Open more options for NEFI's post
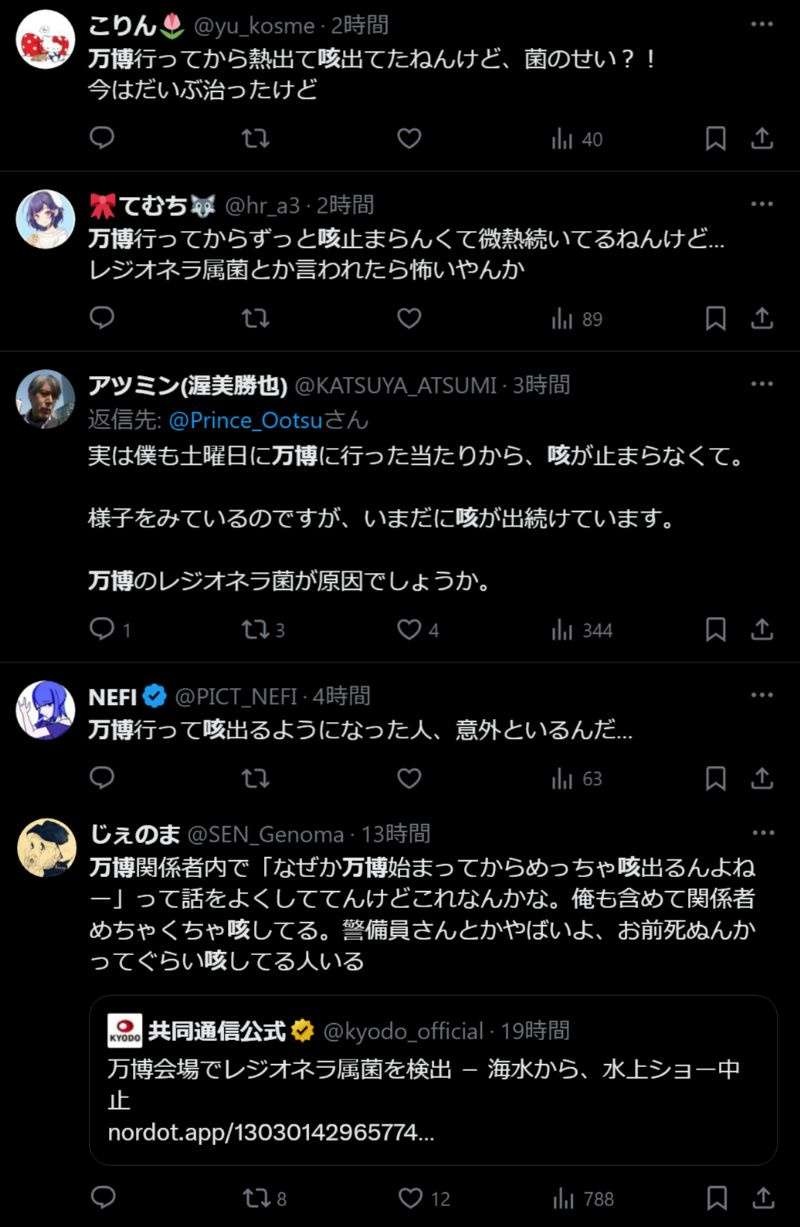This screenshot has width=800, height=1227. pyautogui.click(x=762, y=694)
